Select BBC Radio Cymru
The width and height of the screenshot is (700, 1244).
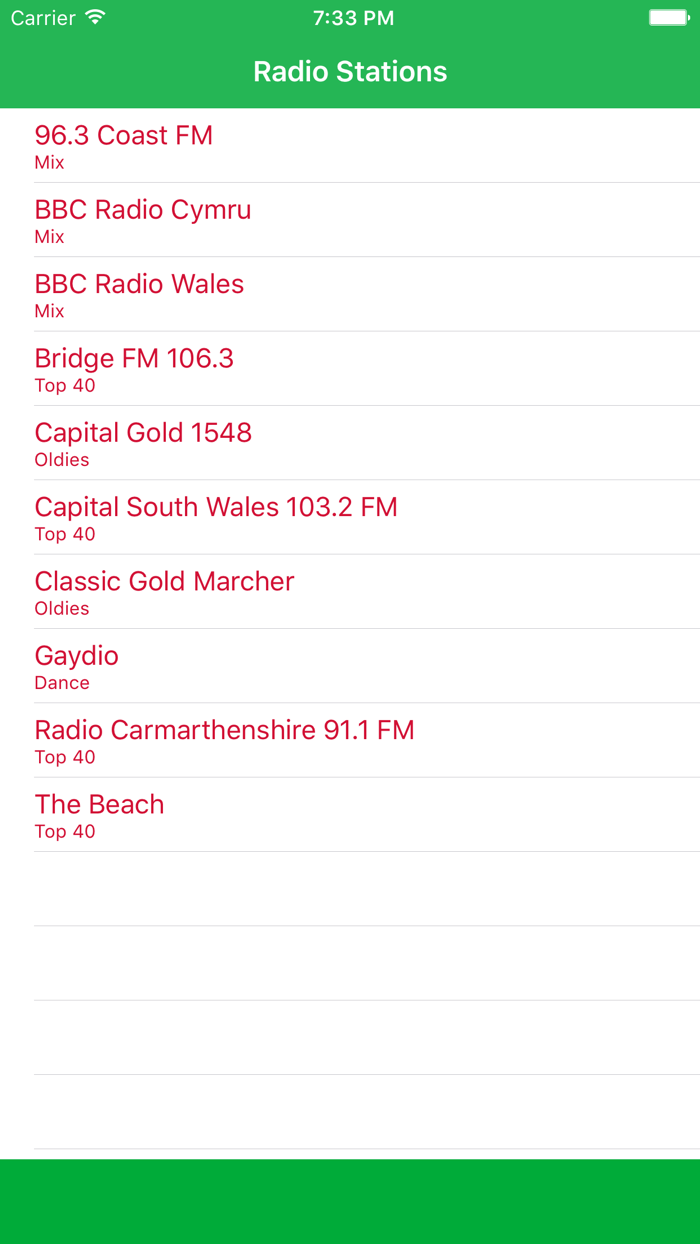pyautogui.click(x=350, y=220)
